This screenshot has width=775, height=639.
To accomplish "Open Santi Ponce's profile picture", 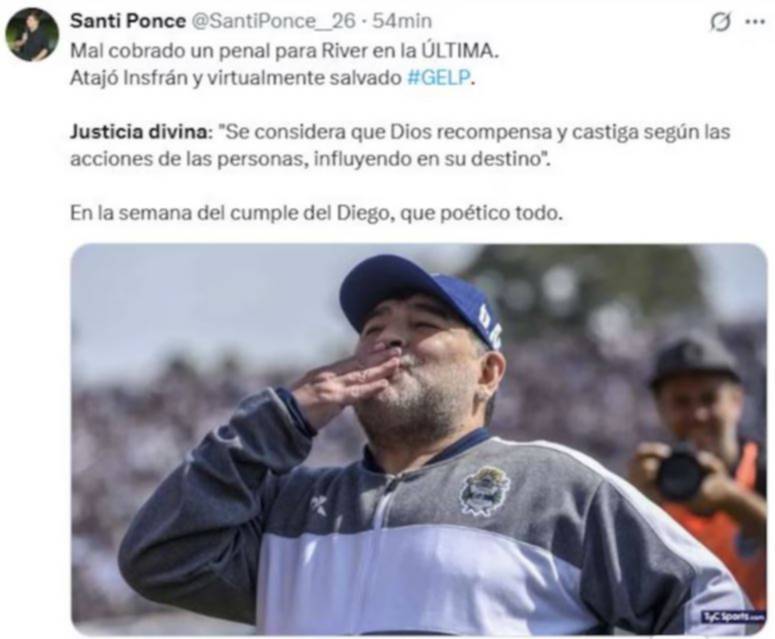I will pos(32,34).
